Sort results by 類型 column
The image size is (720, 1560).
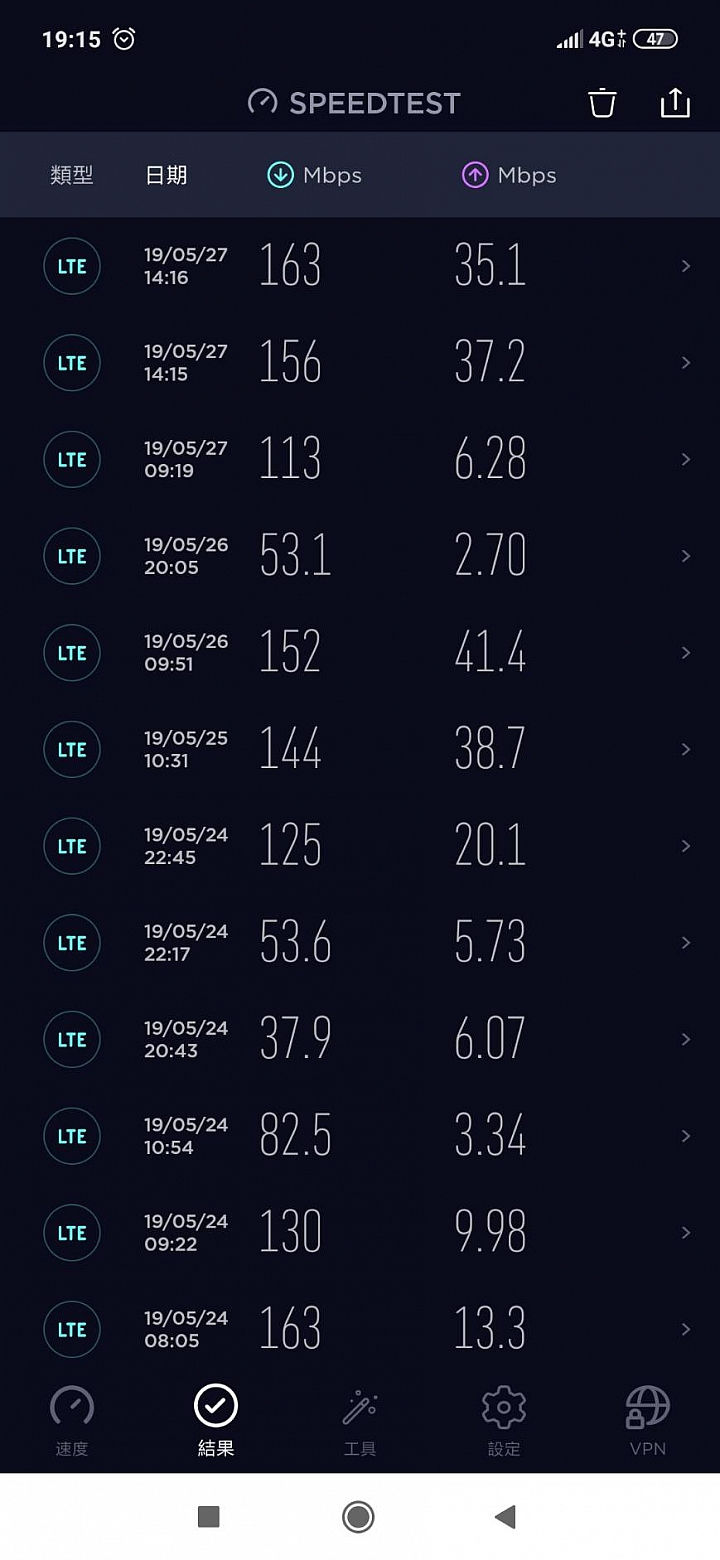click(72, 175)
